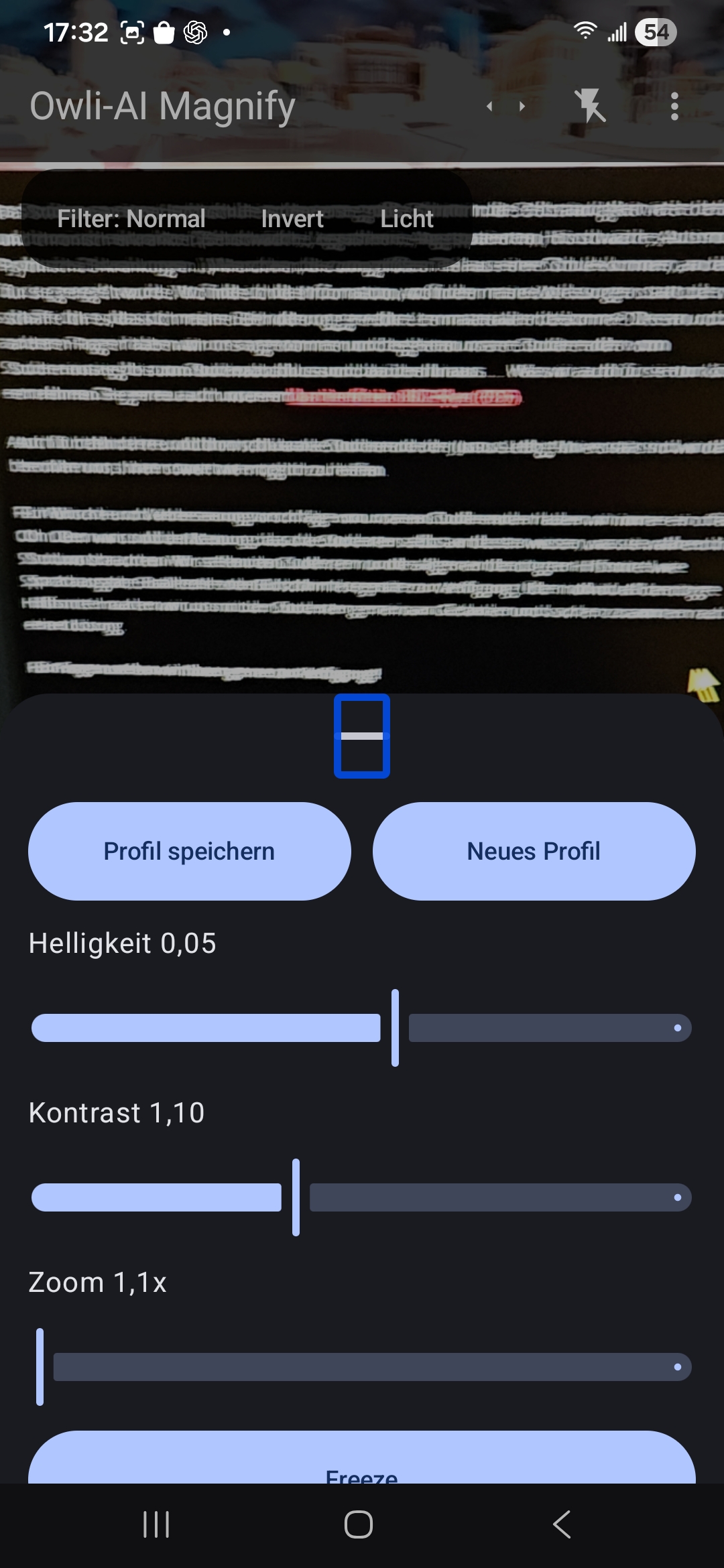Tap the home circle in the navigation bar
This screenshot has height=1568, width=724.
(358, 1524)
